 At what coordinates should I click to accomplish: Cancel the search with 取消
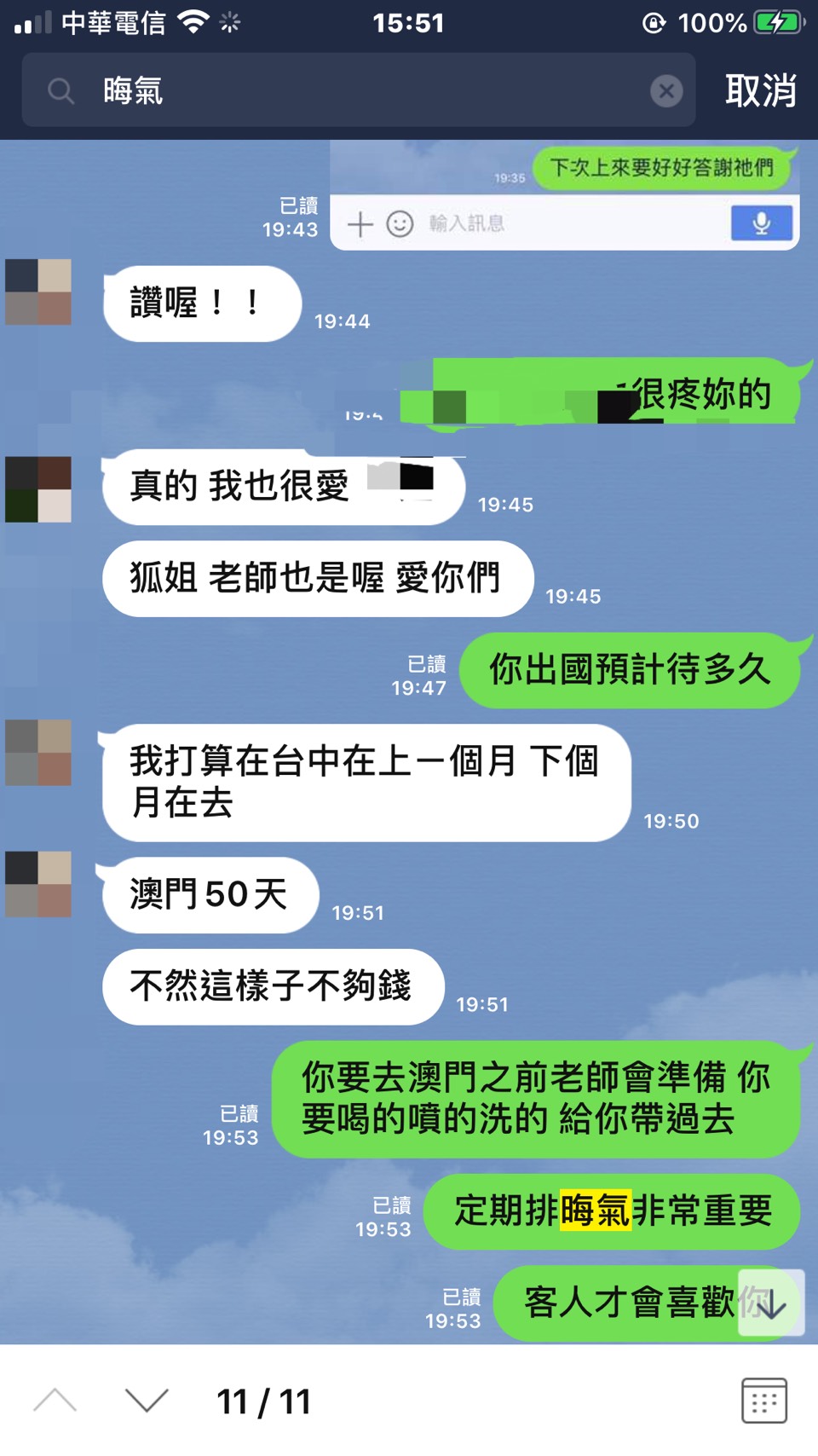click(x=760, y=90)
